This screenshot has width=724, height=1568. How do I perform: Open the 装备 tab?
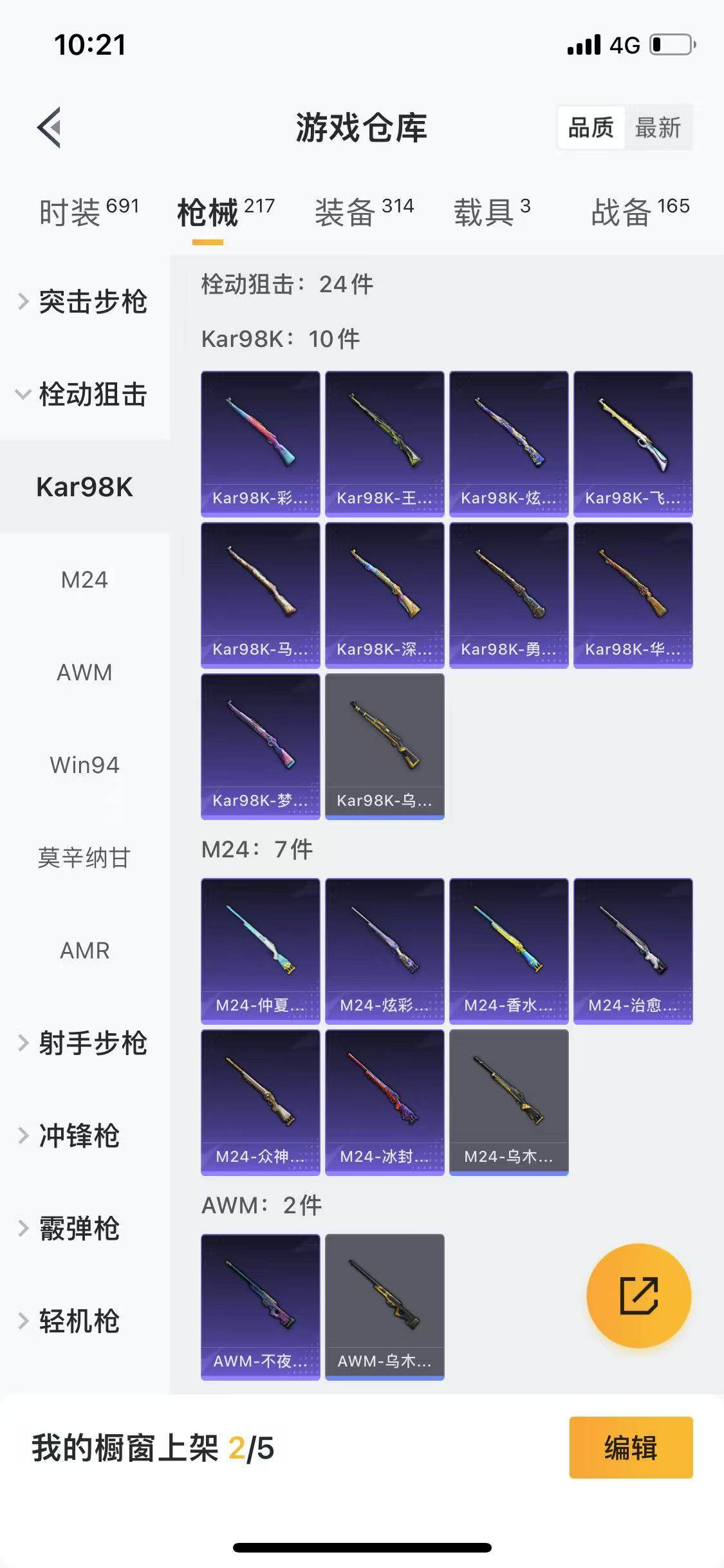click(x=364, y=212)
